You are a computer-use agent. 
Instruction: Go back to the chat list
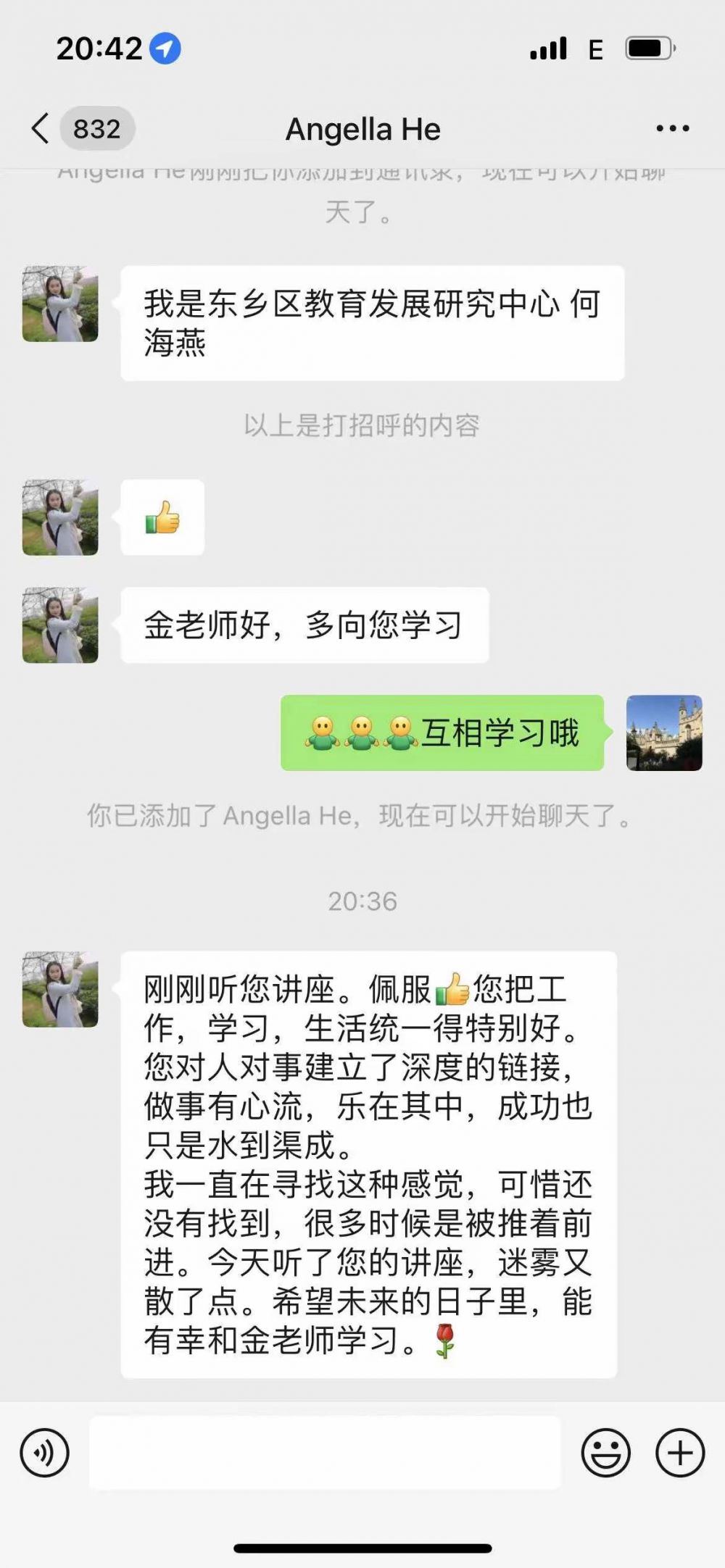(x=41, y=129)
